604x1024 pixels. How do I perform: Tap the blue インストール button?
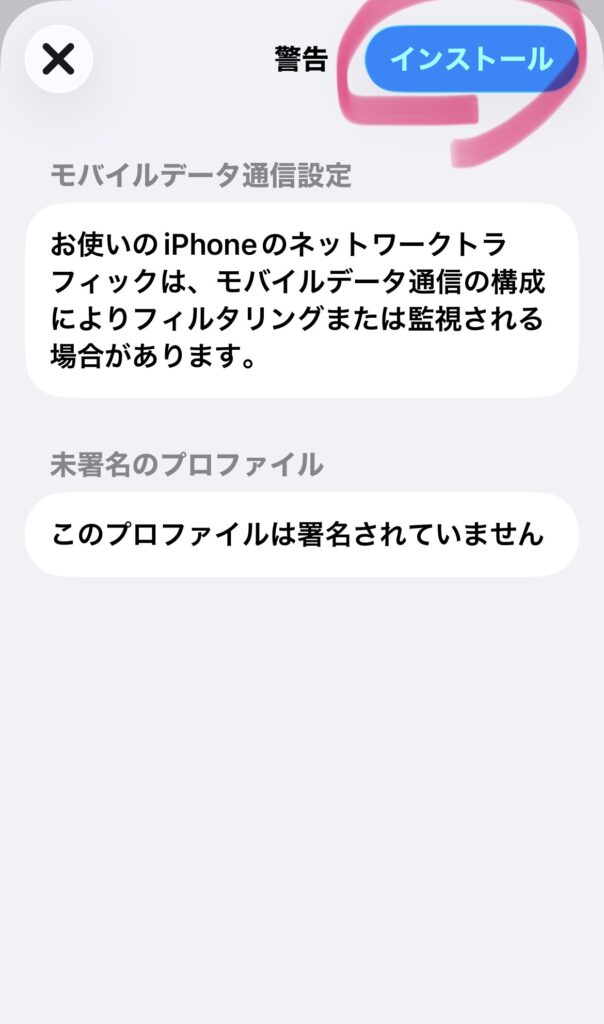coord(471,59)
